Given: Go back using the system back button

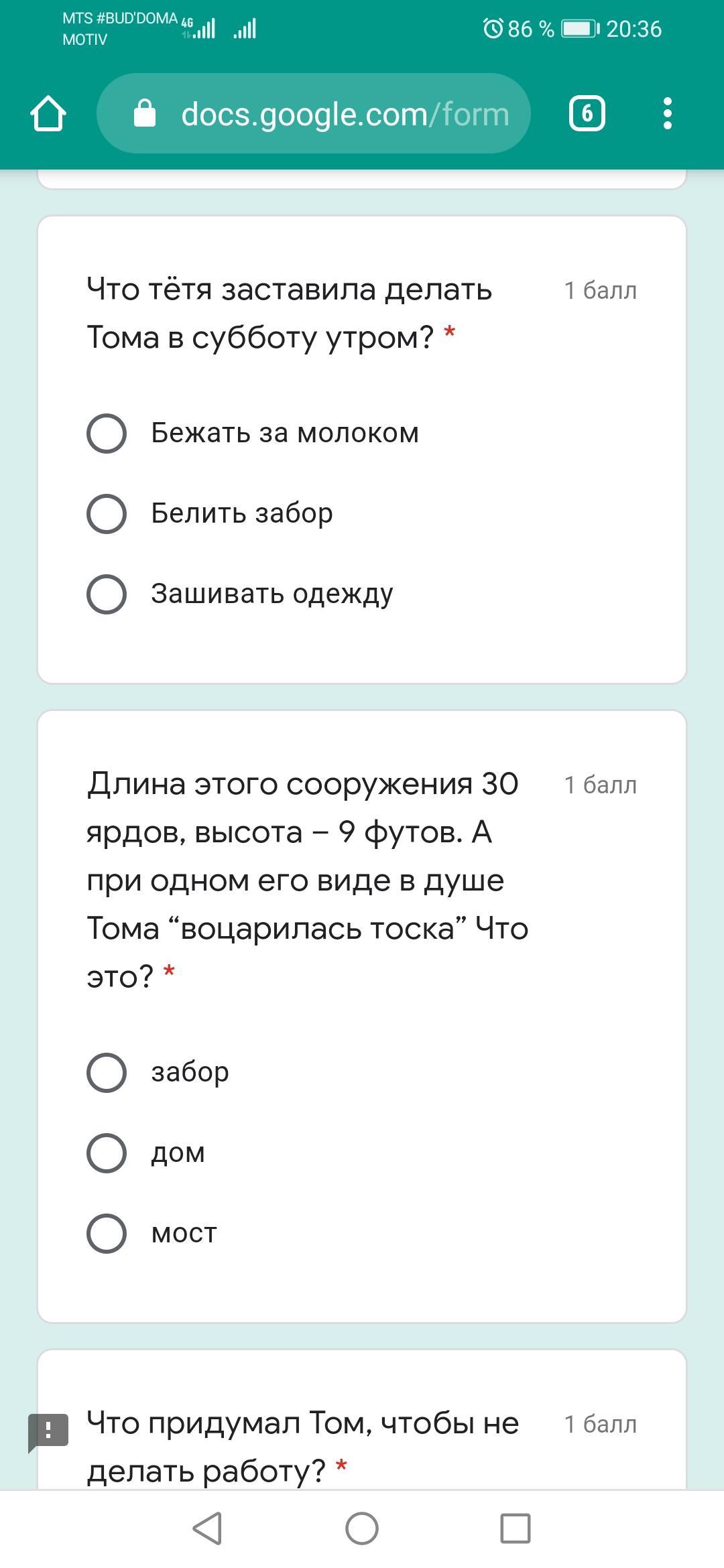Looking at the screenshot, I should coord(208,1528).
